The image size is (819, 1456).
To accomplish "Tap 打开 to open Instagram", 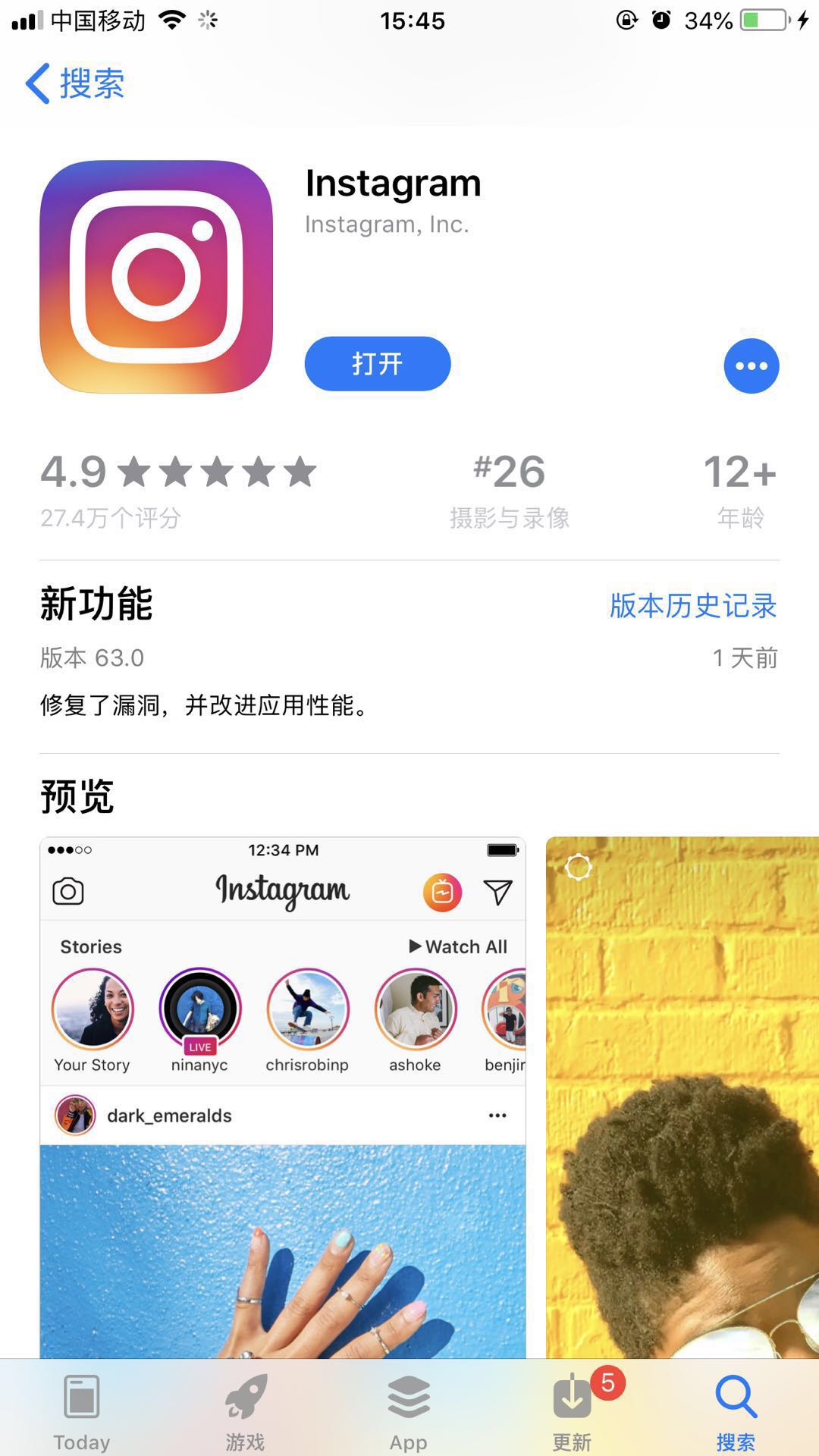I will pos(378,364).
